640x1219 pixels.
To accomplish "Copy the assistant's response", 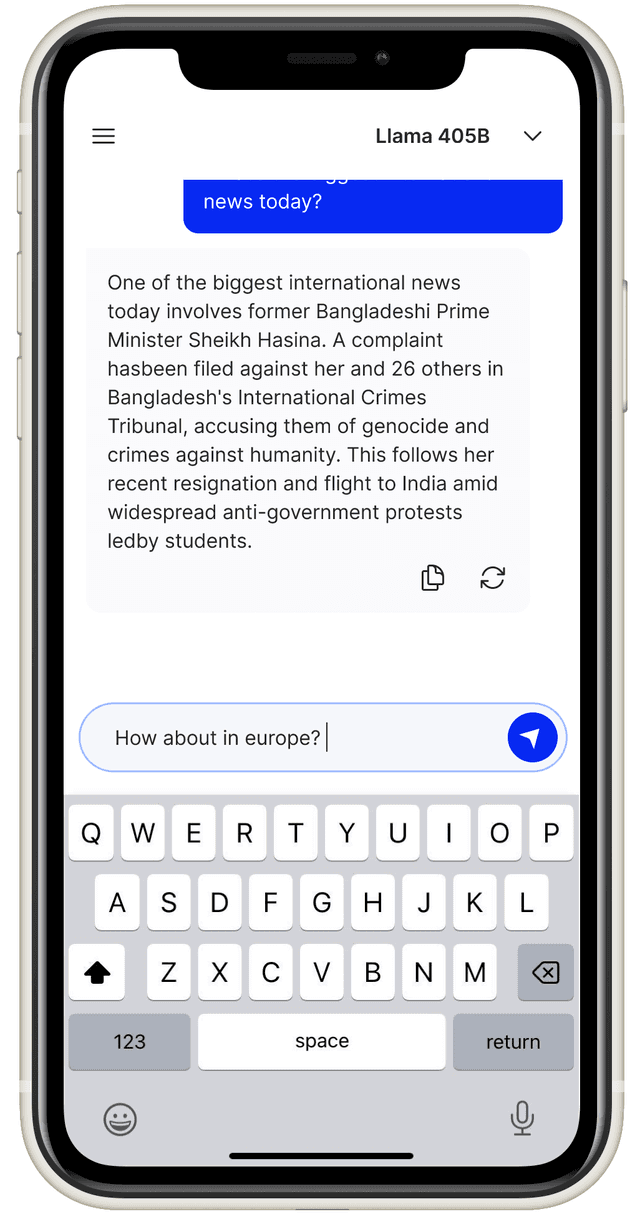I will (x=432, y=578).
